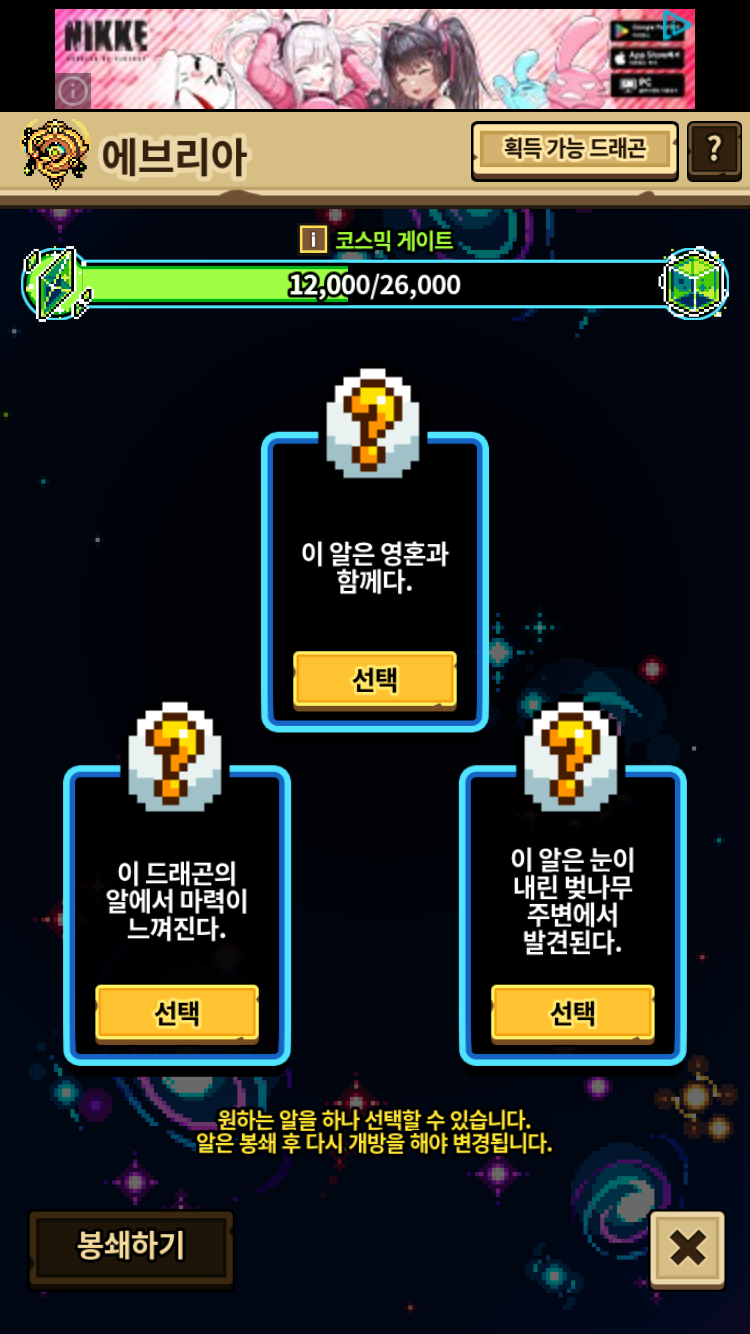Open the NIKKE ad banner
The image size is (750, 1334).
tap(375, 59)
